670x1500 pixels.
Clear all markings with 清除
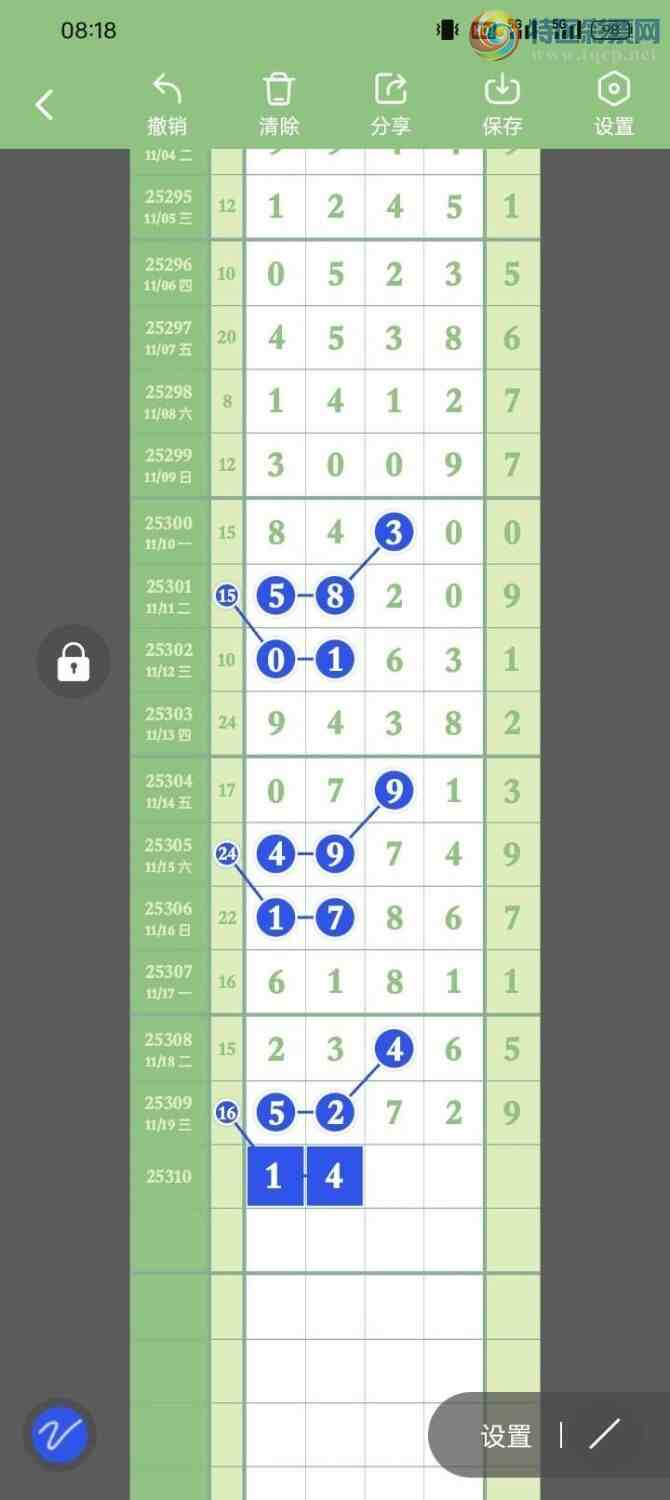[279, 104]
